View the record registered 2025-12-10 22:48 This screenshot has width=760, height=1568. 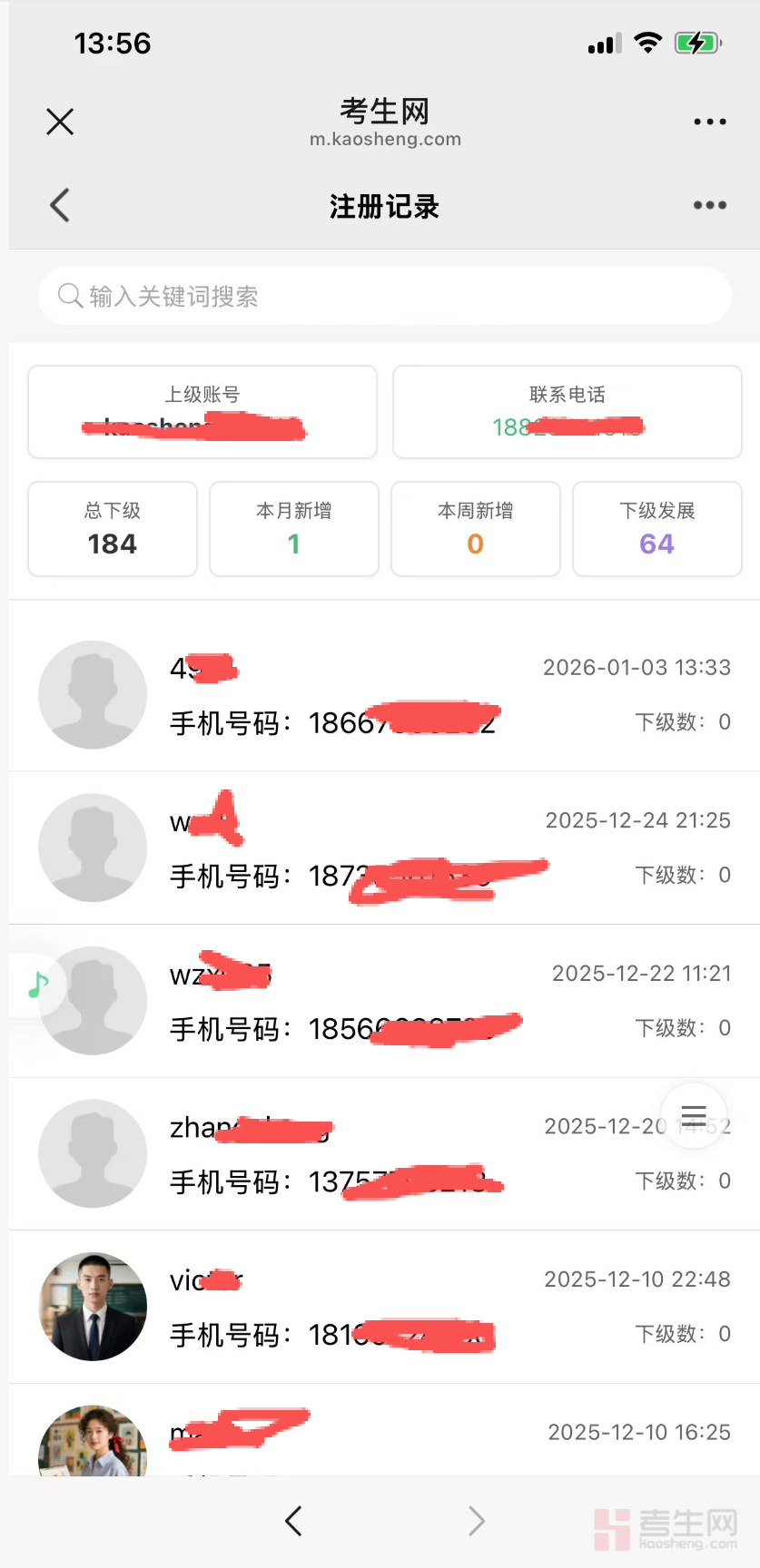tap(385, 1307)
